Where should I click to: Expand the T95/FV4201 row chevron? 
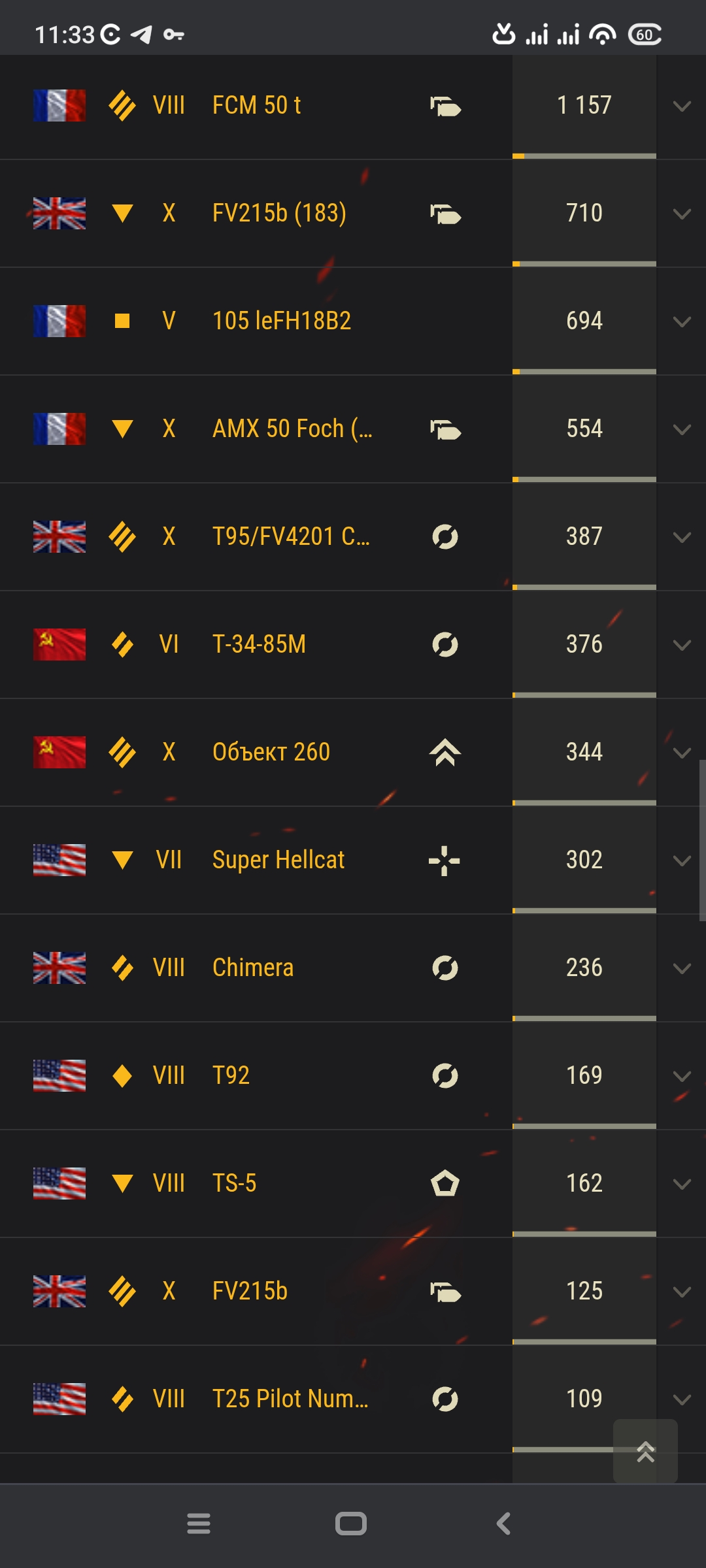[x=682, y=538]
